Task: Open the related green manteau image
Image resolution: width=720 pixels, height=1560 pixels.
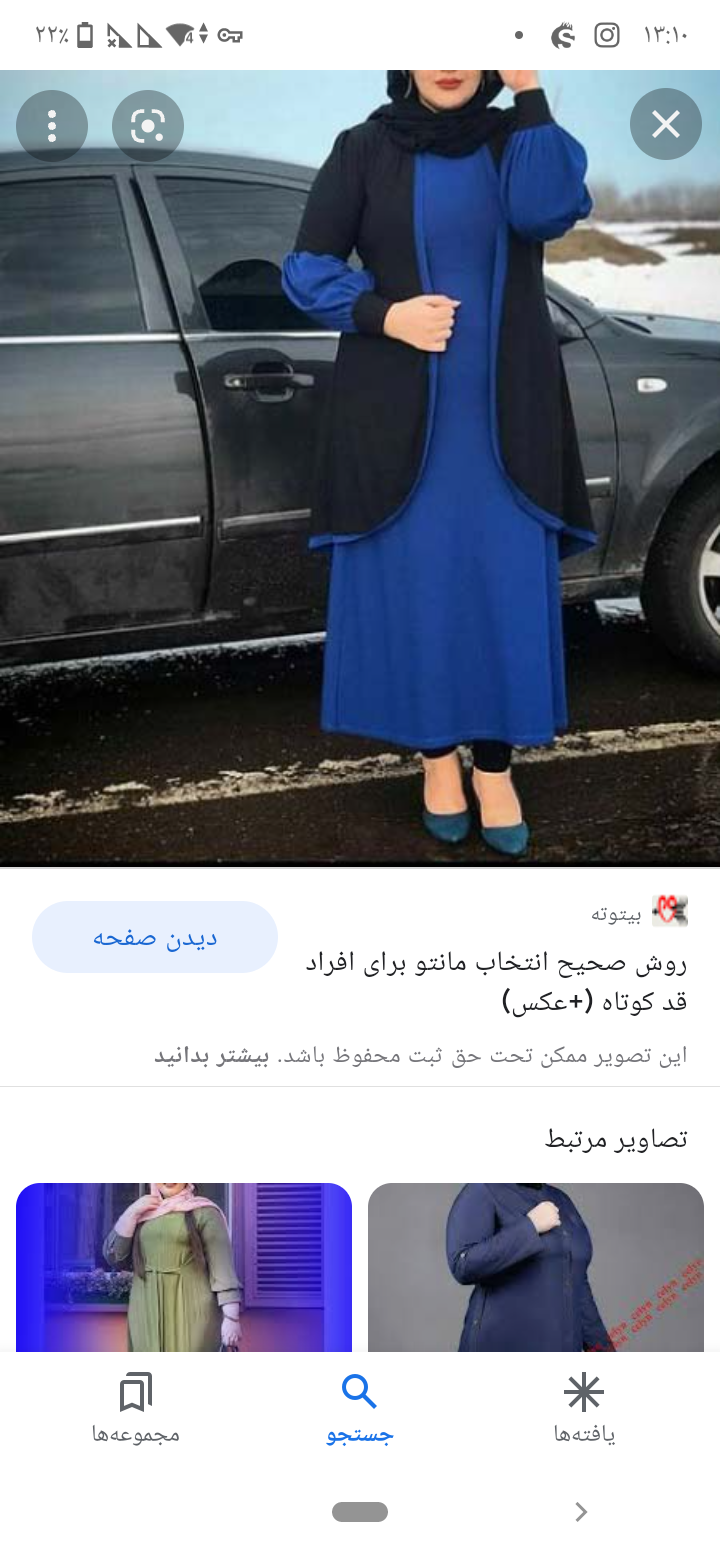Action: pyautogui.click(x=184, y=1268)
